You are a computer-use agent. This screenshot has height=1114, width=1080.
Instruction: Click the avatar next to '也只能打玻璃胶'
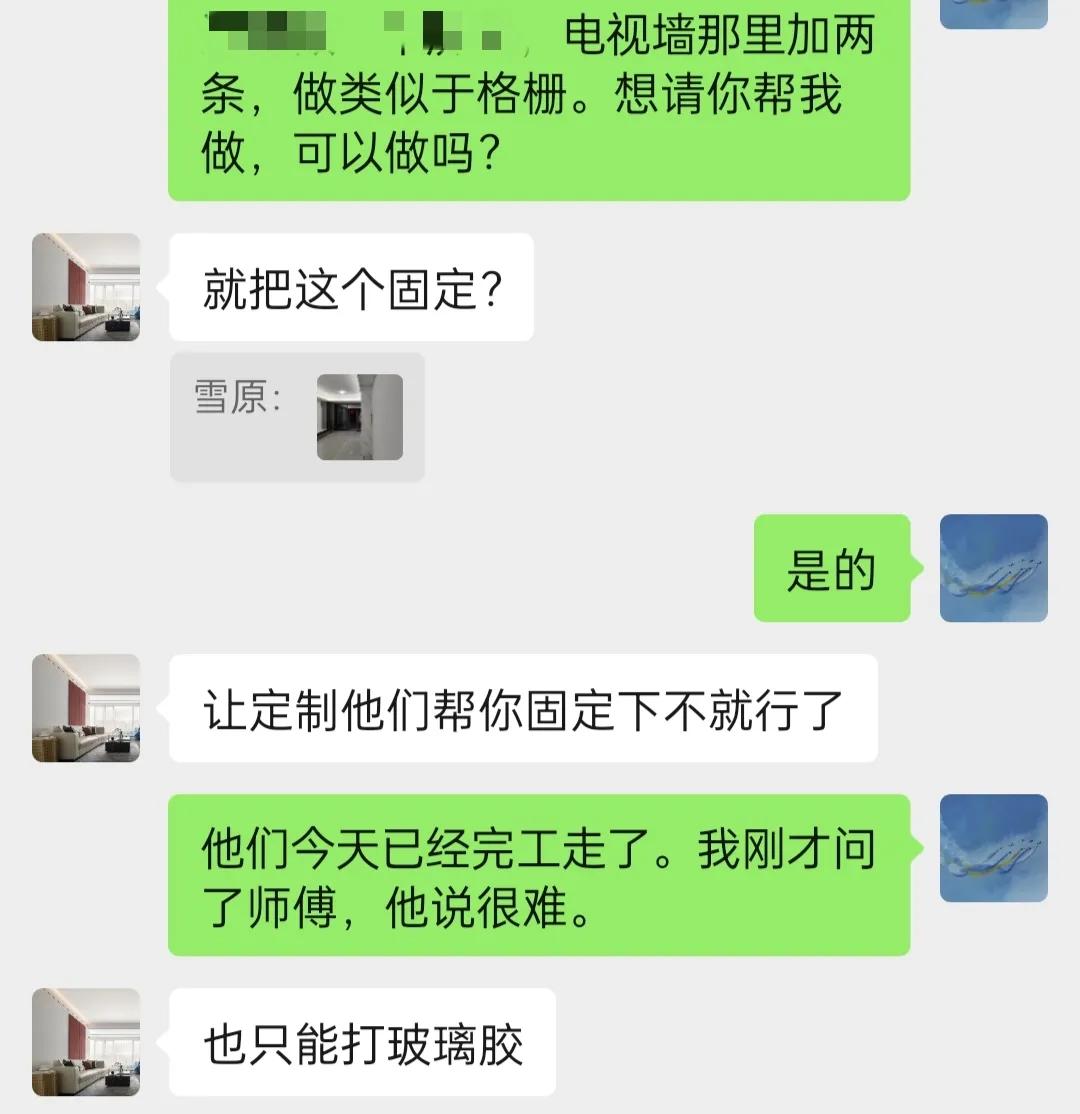point(85,1044)
